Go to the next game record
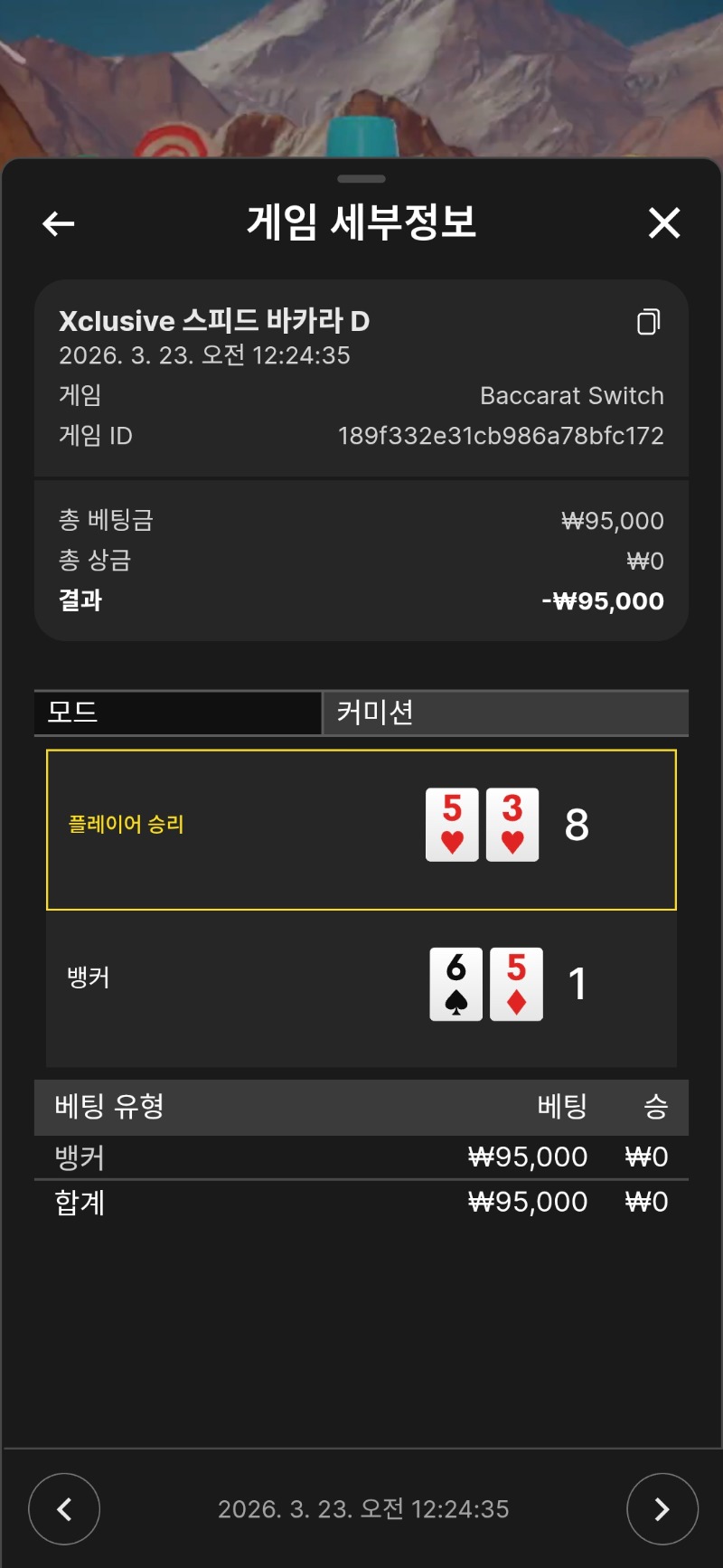Viewport: 723px width, 1568px height. point(662,1508)
